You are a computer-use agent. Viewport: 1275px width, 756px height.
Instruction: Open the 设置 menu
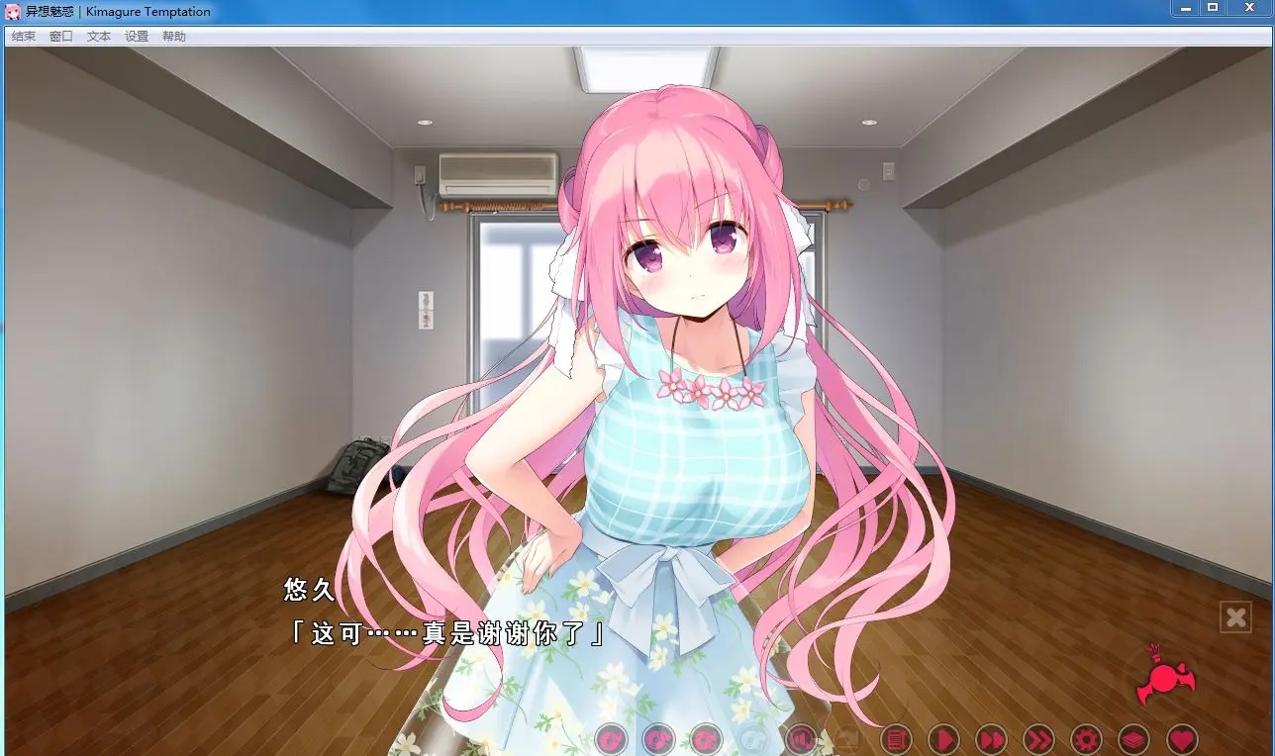137,36
